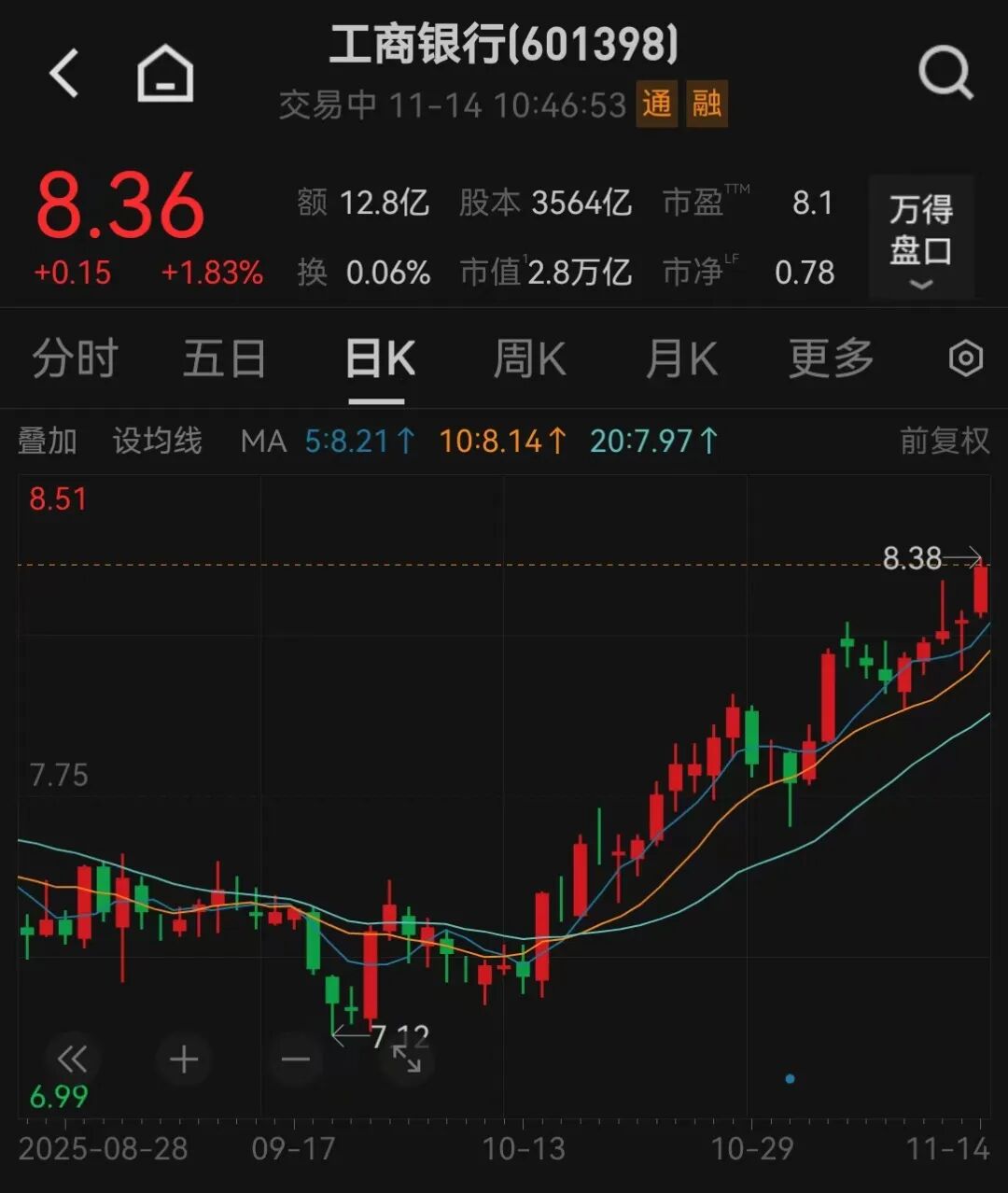Open 设均线 moving average settings
Image resolution: width=1008 pixels, height=1193 pixels.
tap(157, 441)
